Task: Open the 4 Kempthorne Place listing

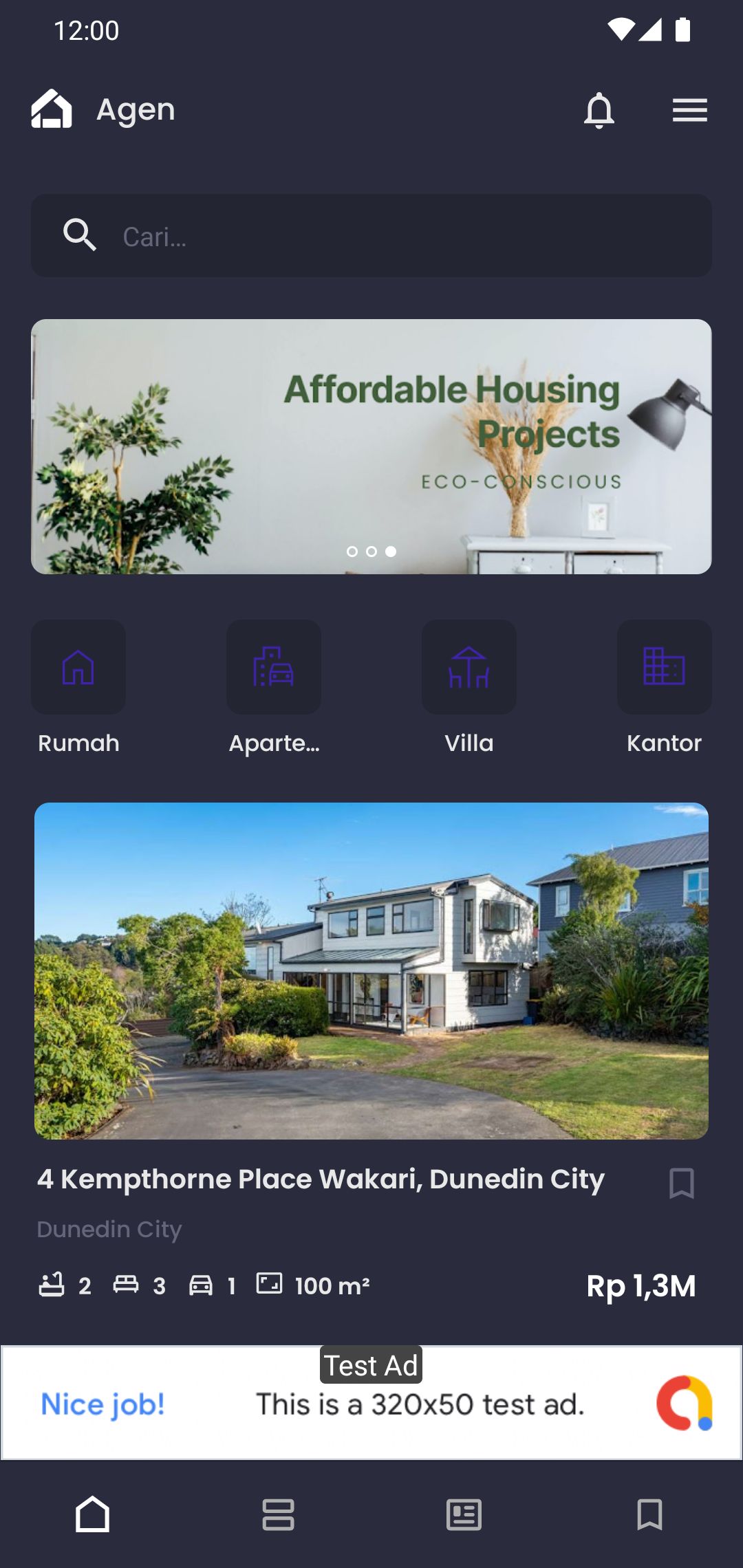Action: [x=371, y=970]
